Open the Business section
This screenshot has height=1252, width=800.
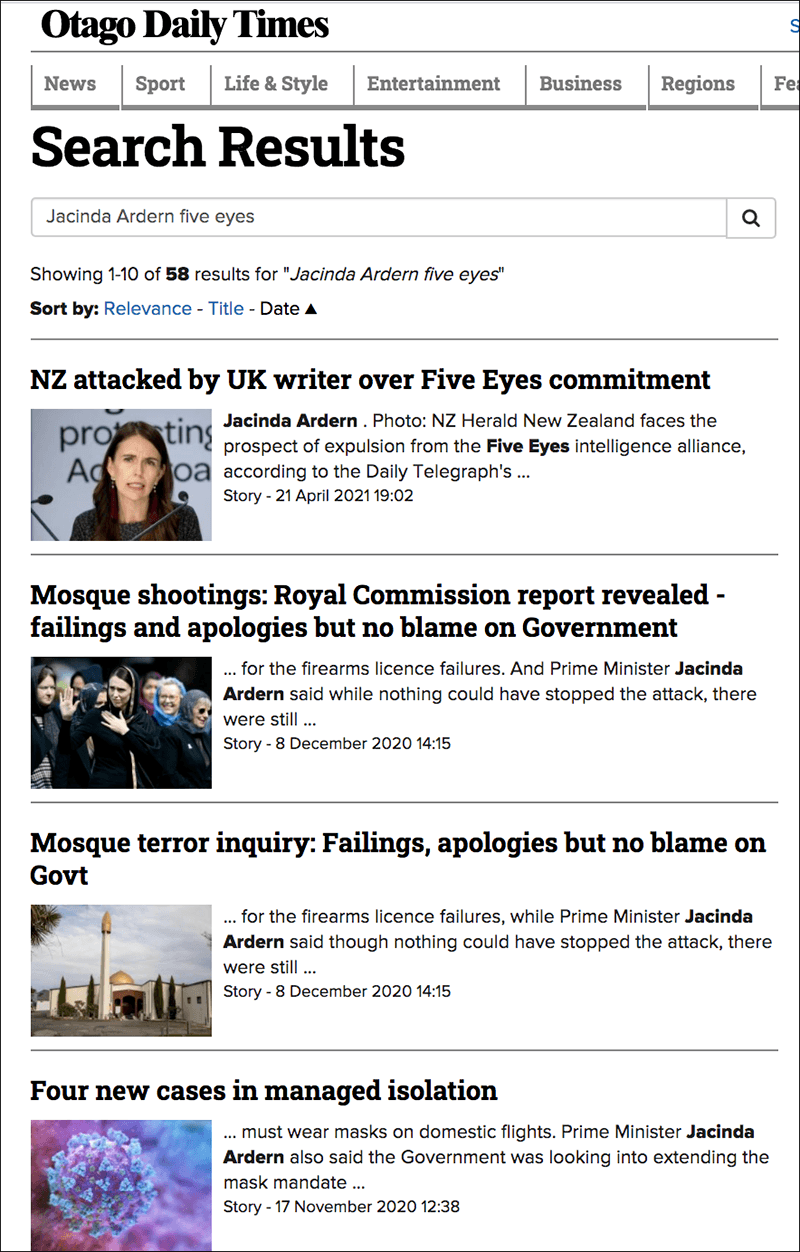point(580,84)
